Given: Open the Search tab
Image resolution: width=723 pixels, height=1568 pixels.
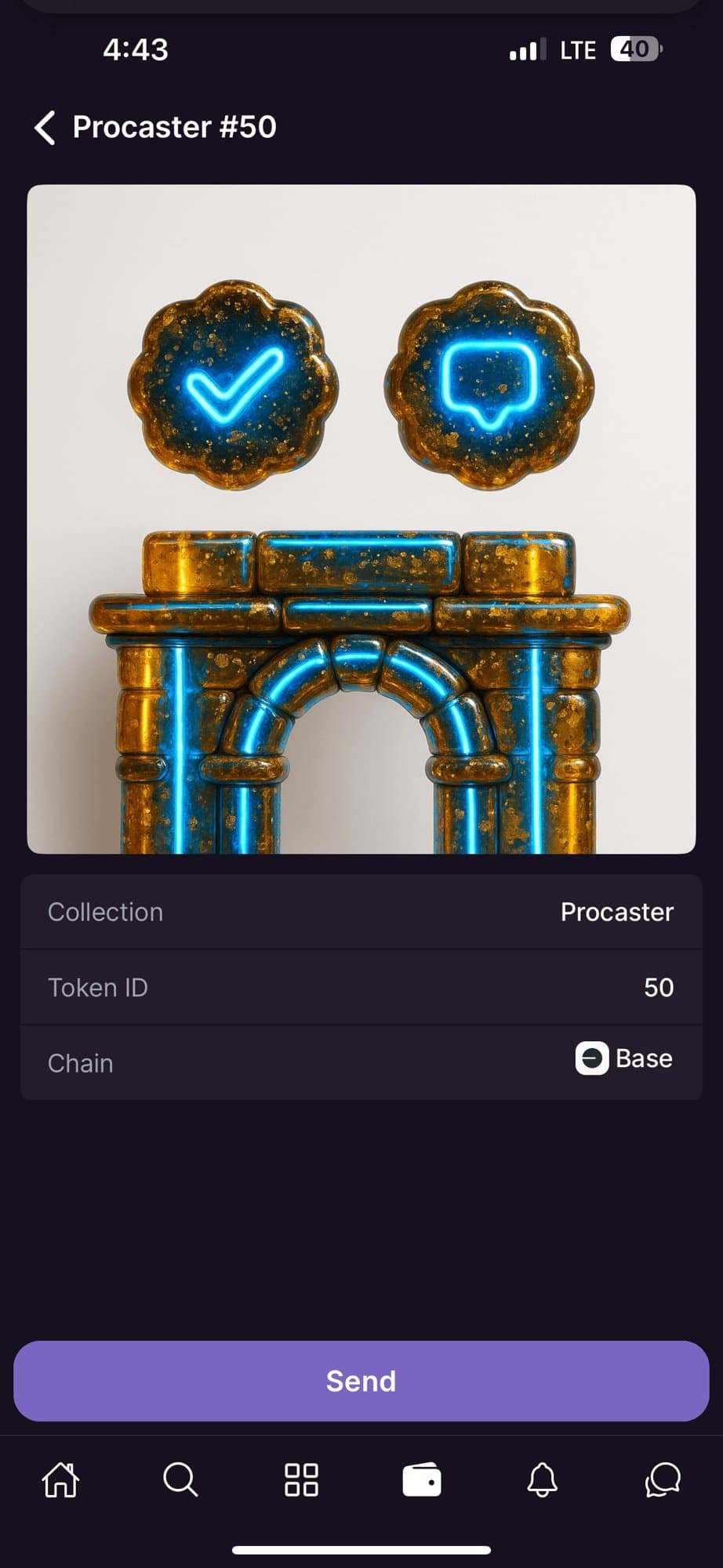Looking at the screenshot, I should click(180, 1480).
